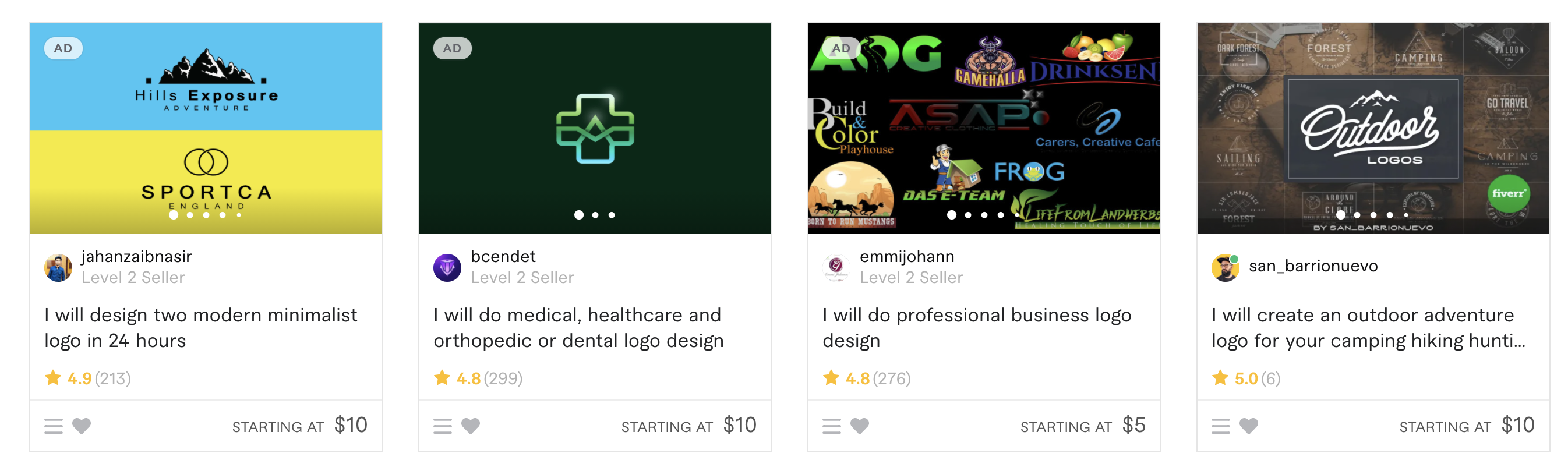Open 'medical, healthcare and orthopedic' logo gig title
The width and height of the screenshot is (1568, 460).
tap(578, 328)
